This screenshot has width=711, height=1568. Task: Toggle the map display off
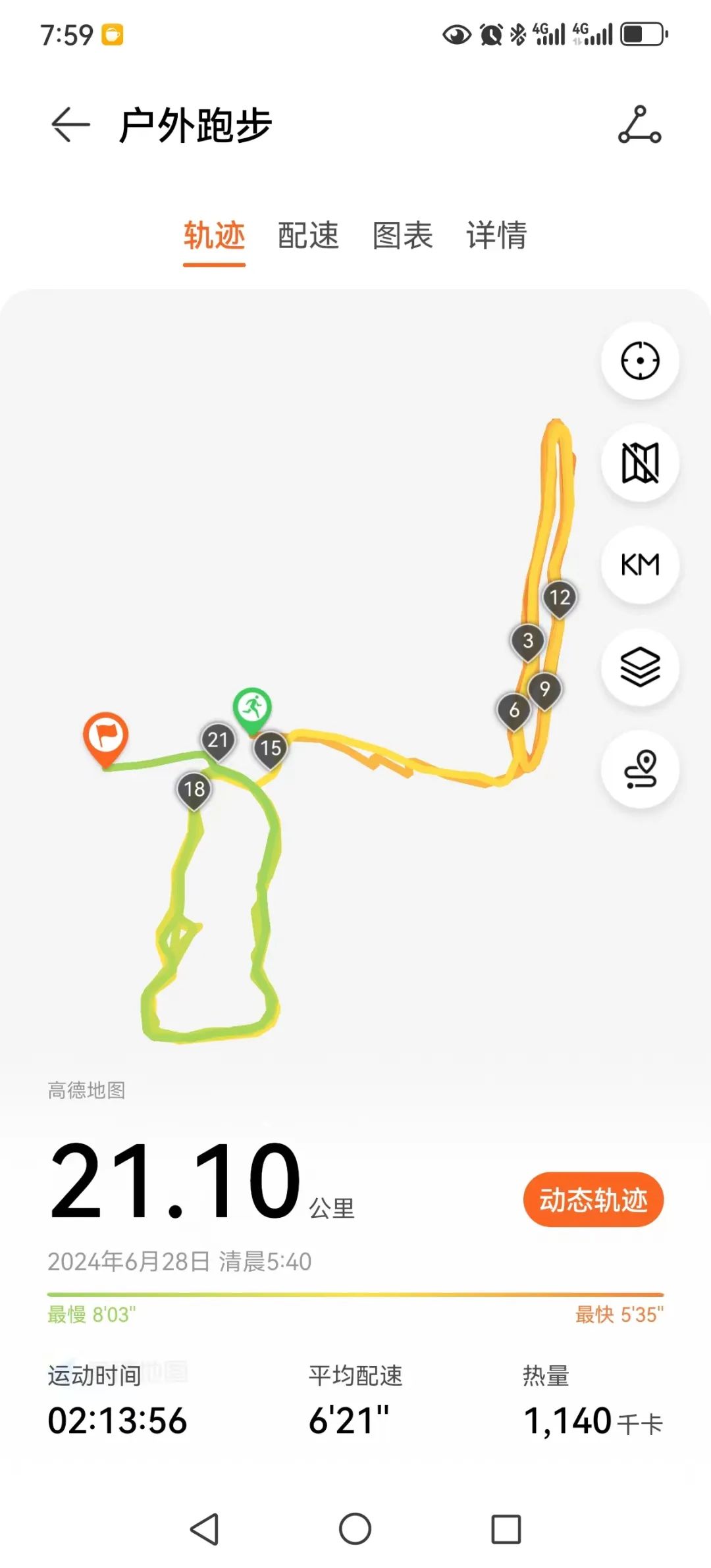click(640, 463)
